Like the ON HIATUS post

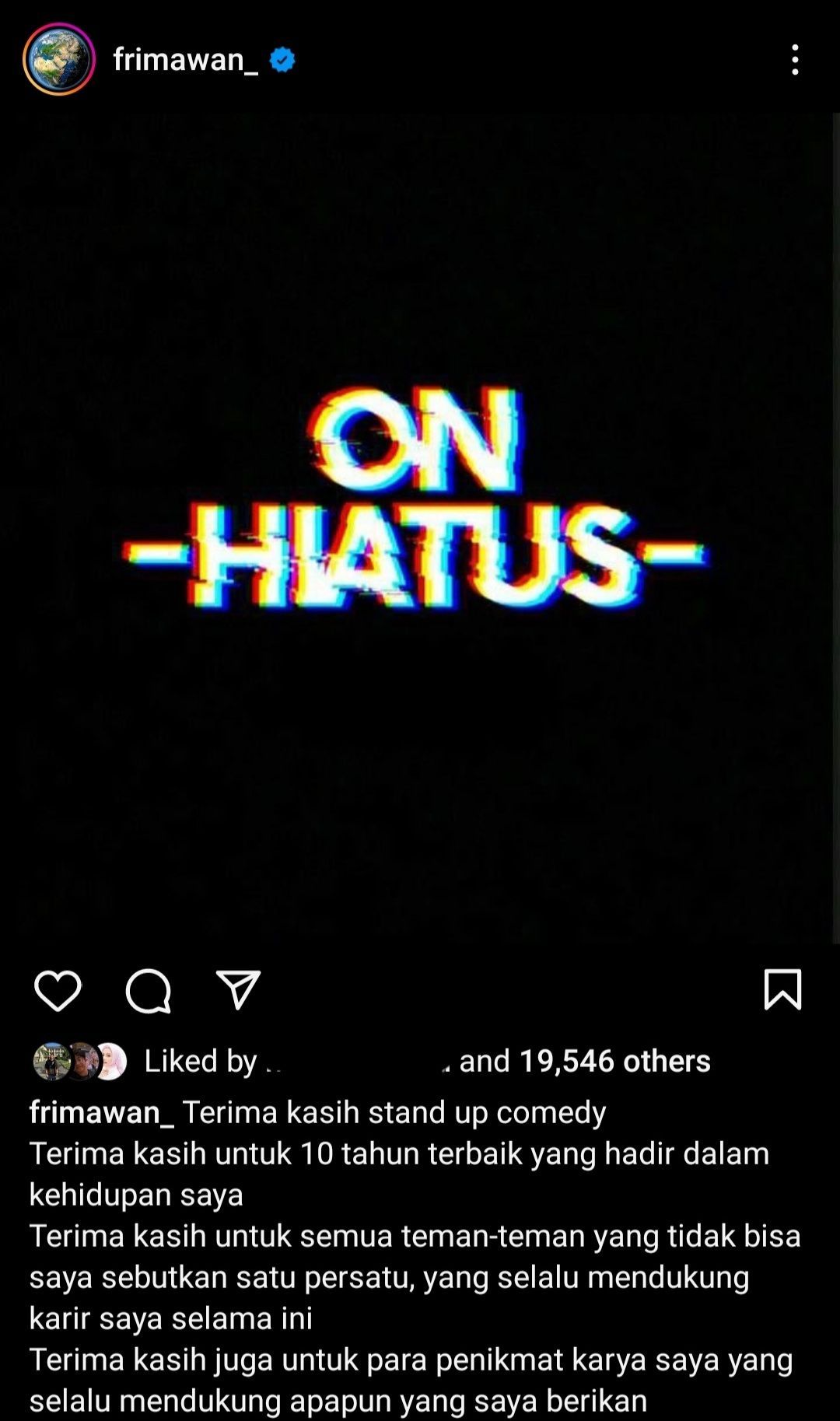click(x=58, y=991)
